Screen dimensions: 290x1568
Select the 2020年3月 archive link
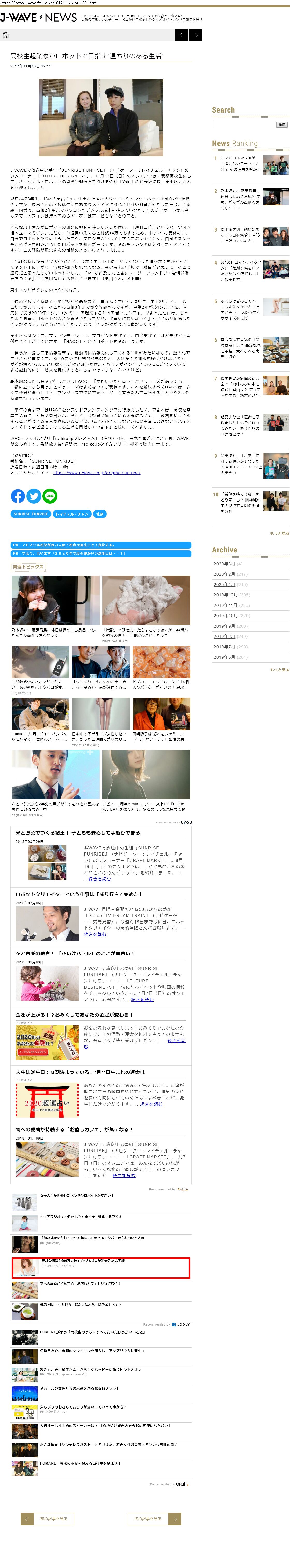coord(224,564)
